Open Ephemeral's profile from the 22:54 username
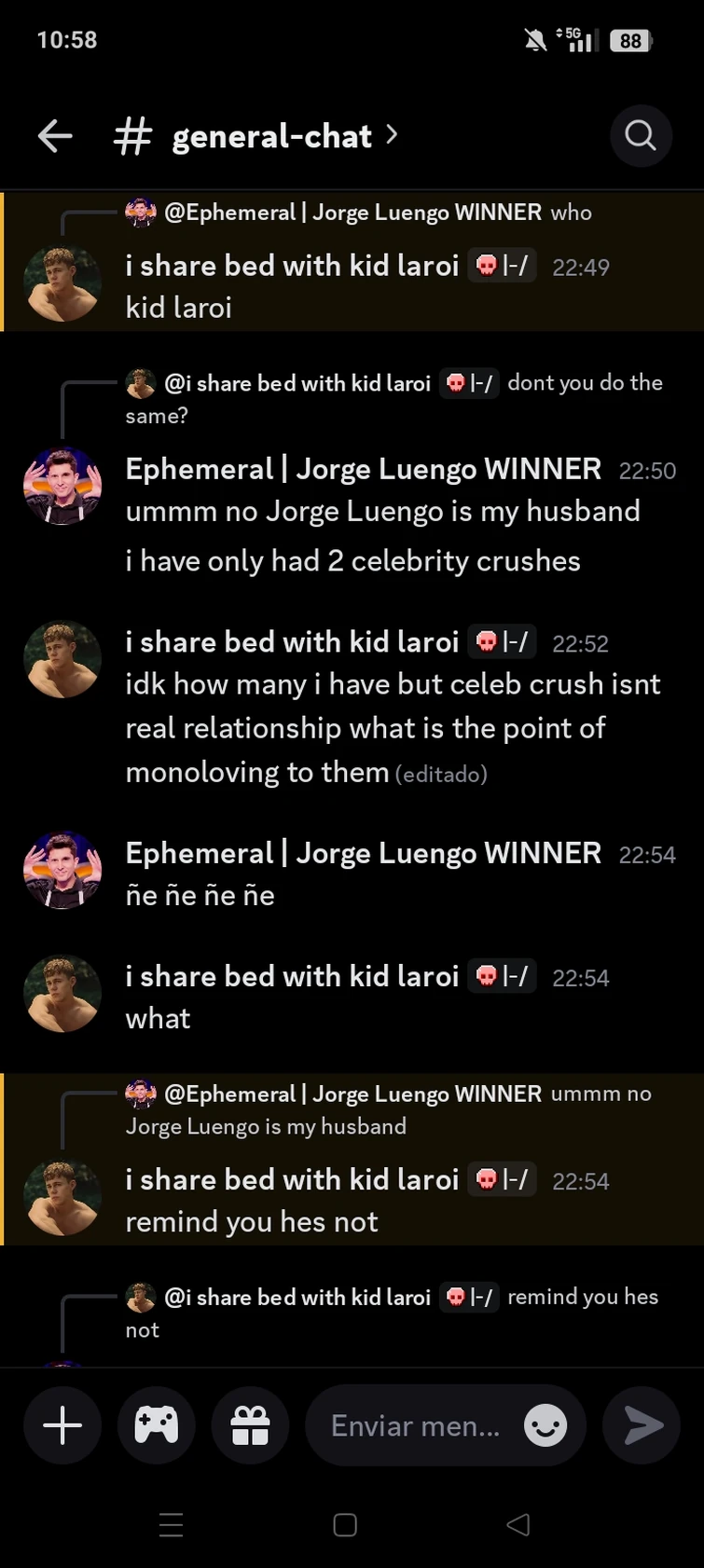This screenshot has height=1568, width=704. [363, 853]
